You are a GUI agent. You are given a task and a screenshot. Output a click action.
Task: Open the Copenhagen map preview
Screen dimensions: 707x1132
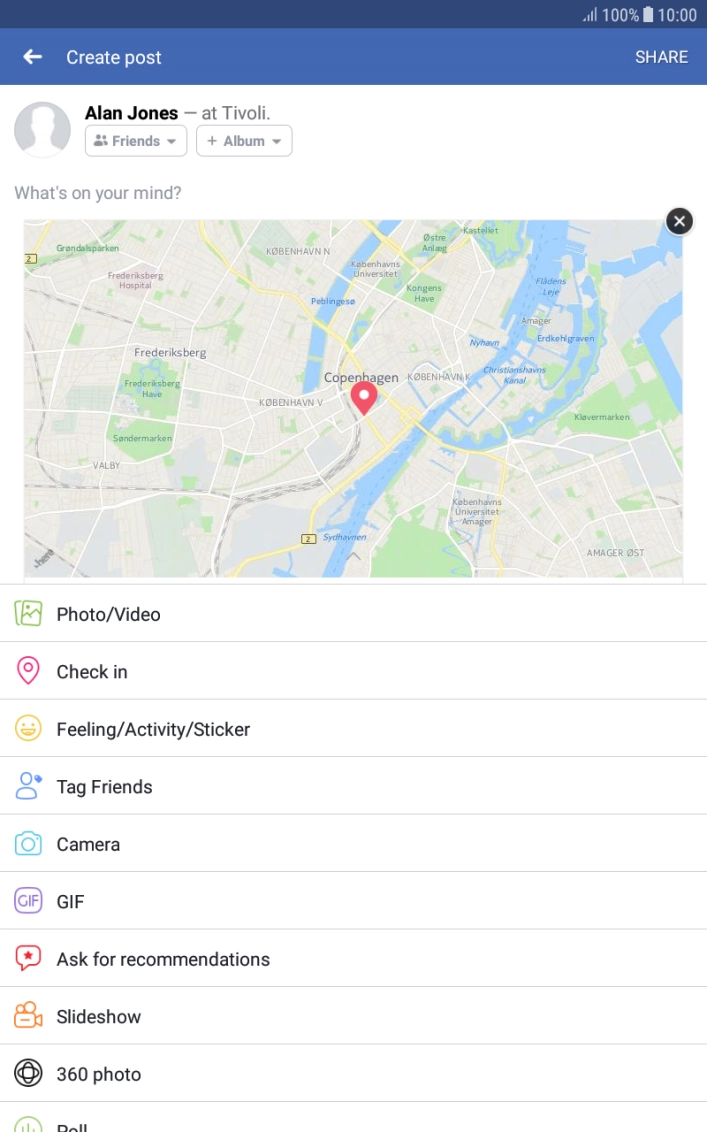[x=353, y=399]
